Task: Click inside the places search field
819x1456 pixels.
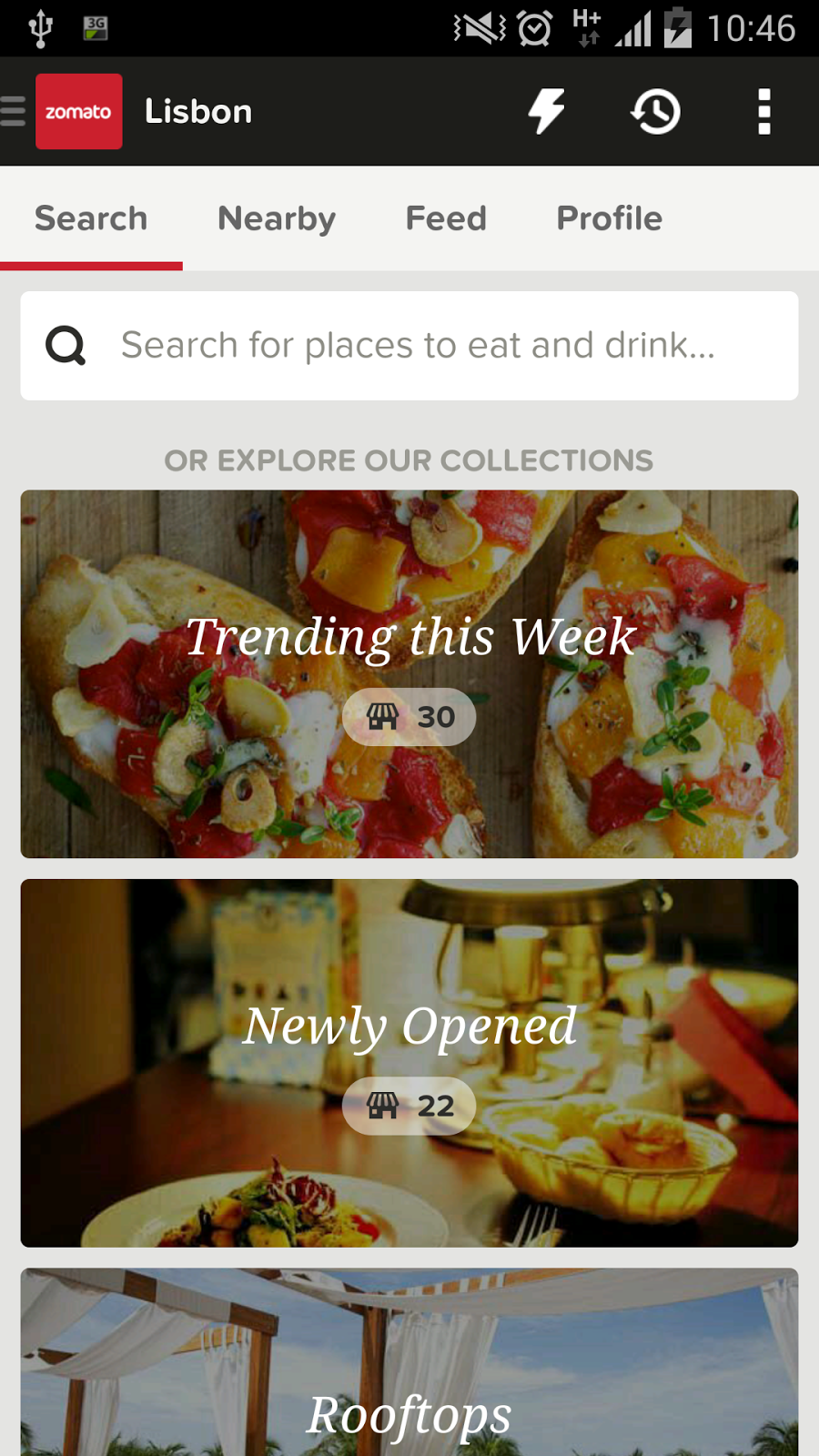Action: click(419, 346)
